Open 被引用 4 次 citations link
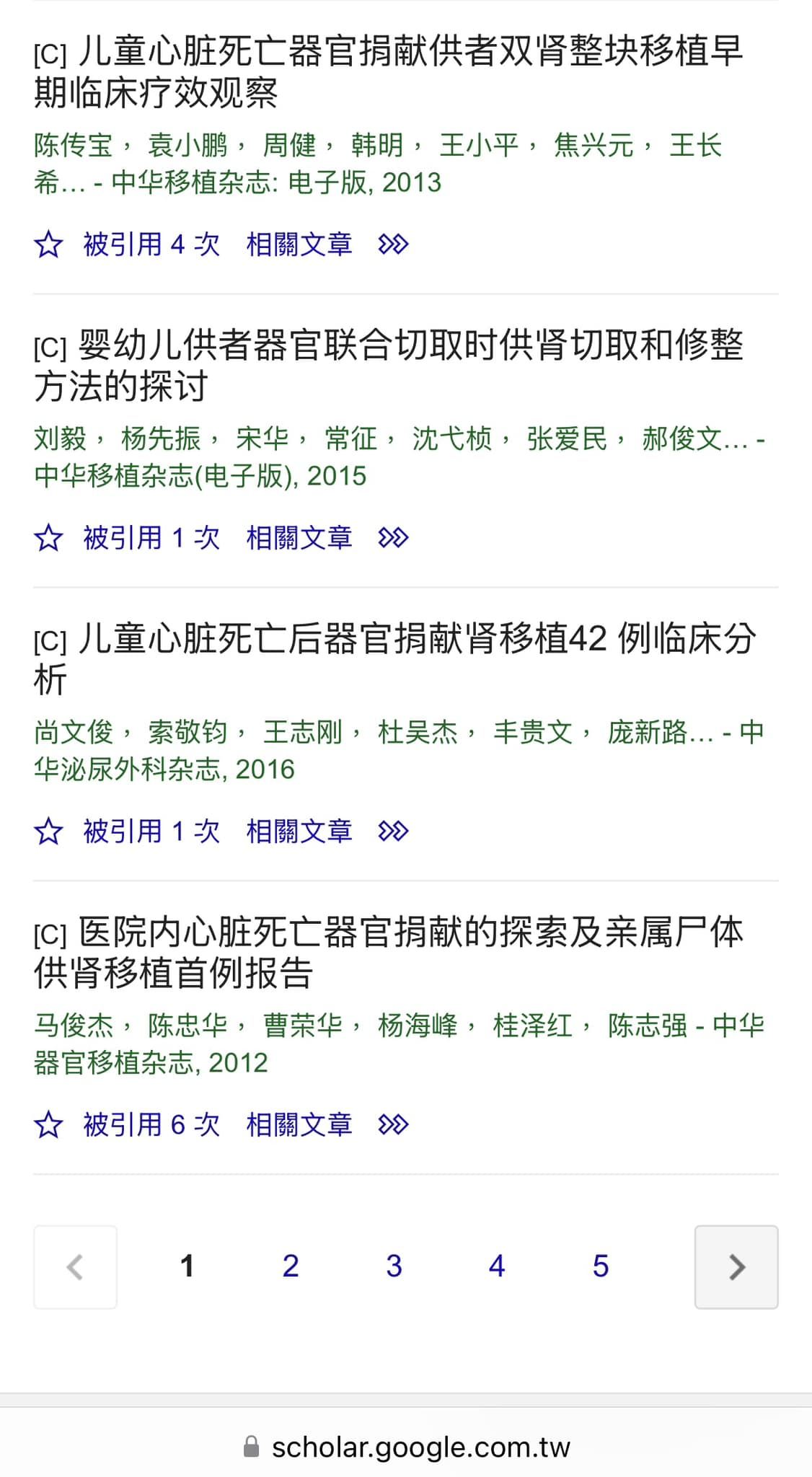The image size is (812, 1477). coord(151,244)
